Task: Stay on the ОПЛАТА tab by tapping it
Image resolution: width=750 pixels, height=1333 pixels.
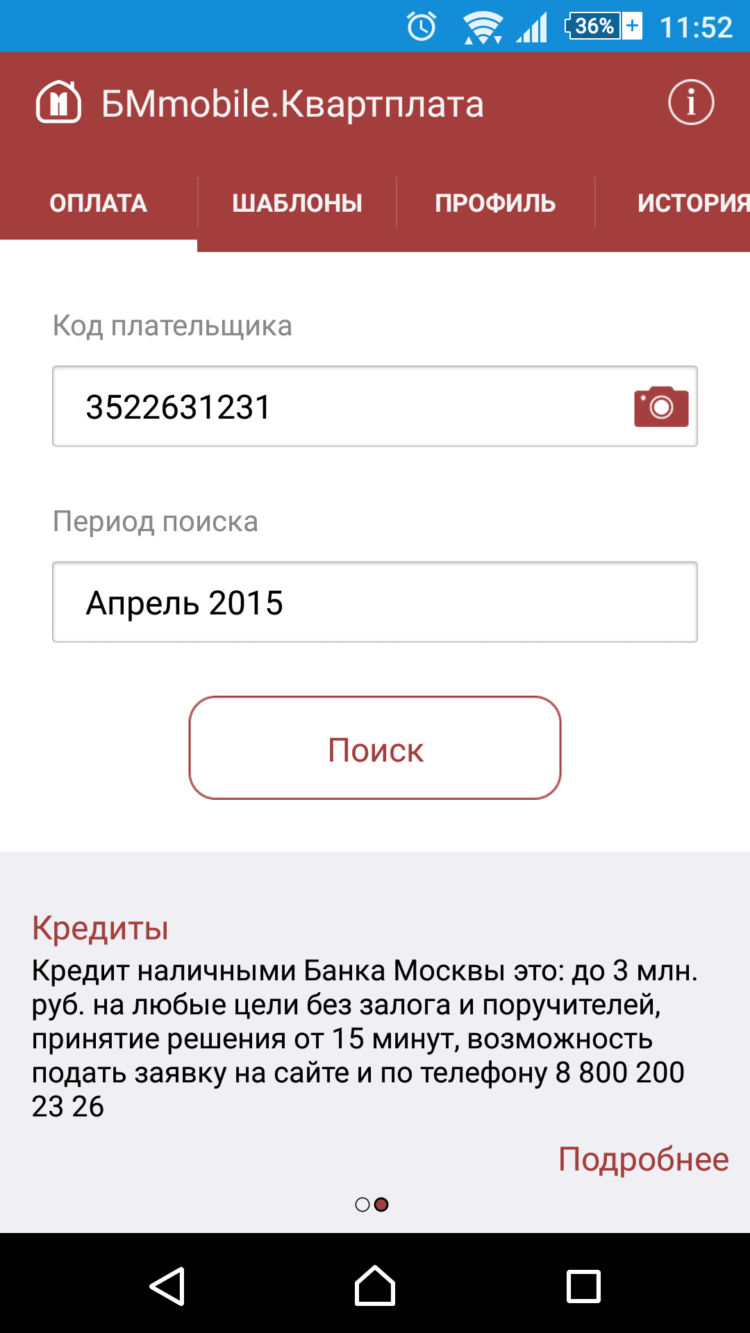Action: (x=98, y=202)
